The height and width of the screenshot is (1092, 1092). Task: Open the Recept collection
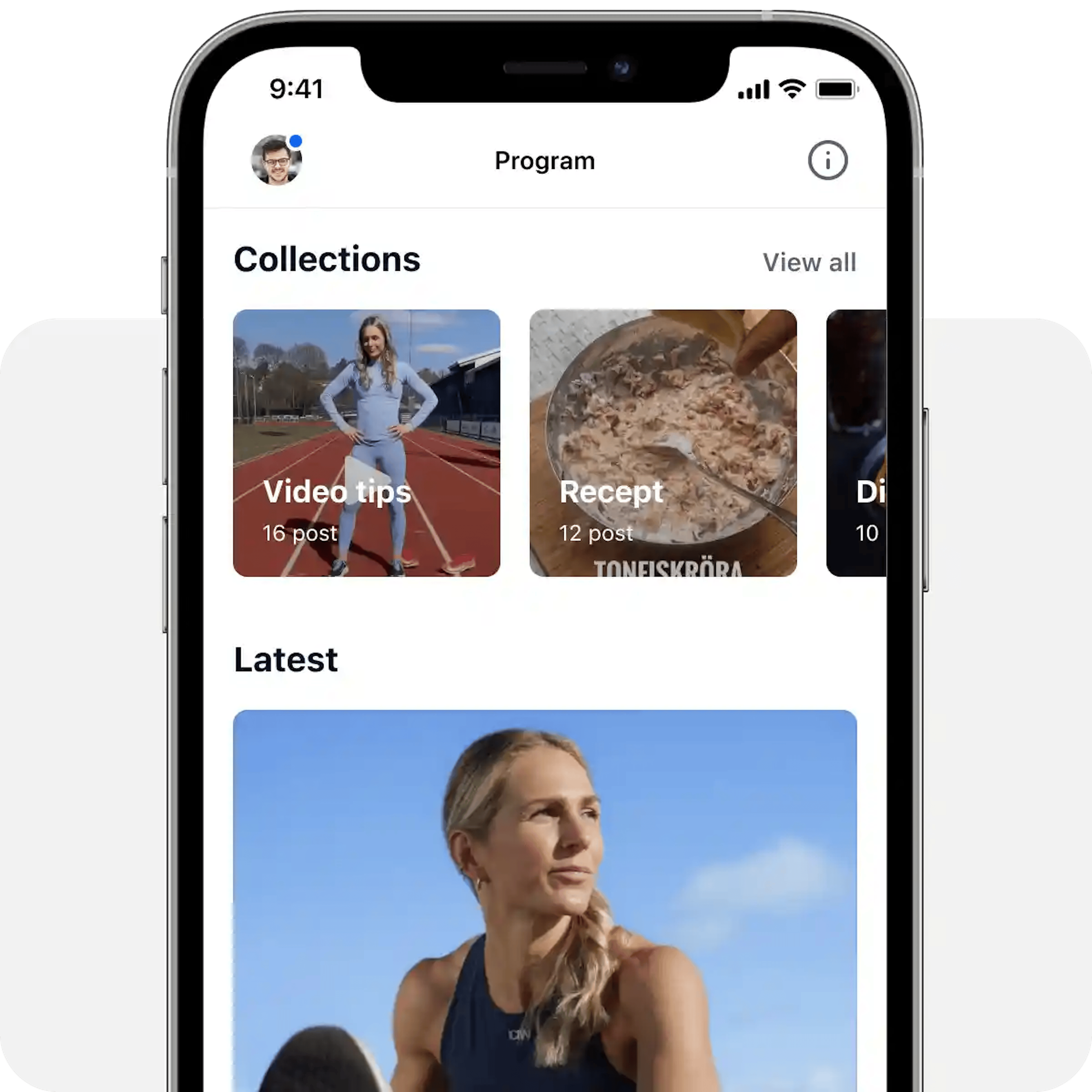pyautogui.click(x=662, y=442)
